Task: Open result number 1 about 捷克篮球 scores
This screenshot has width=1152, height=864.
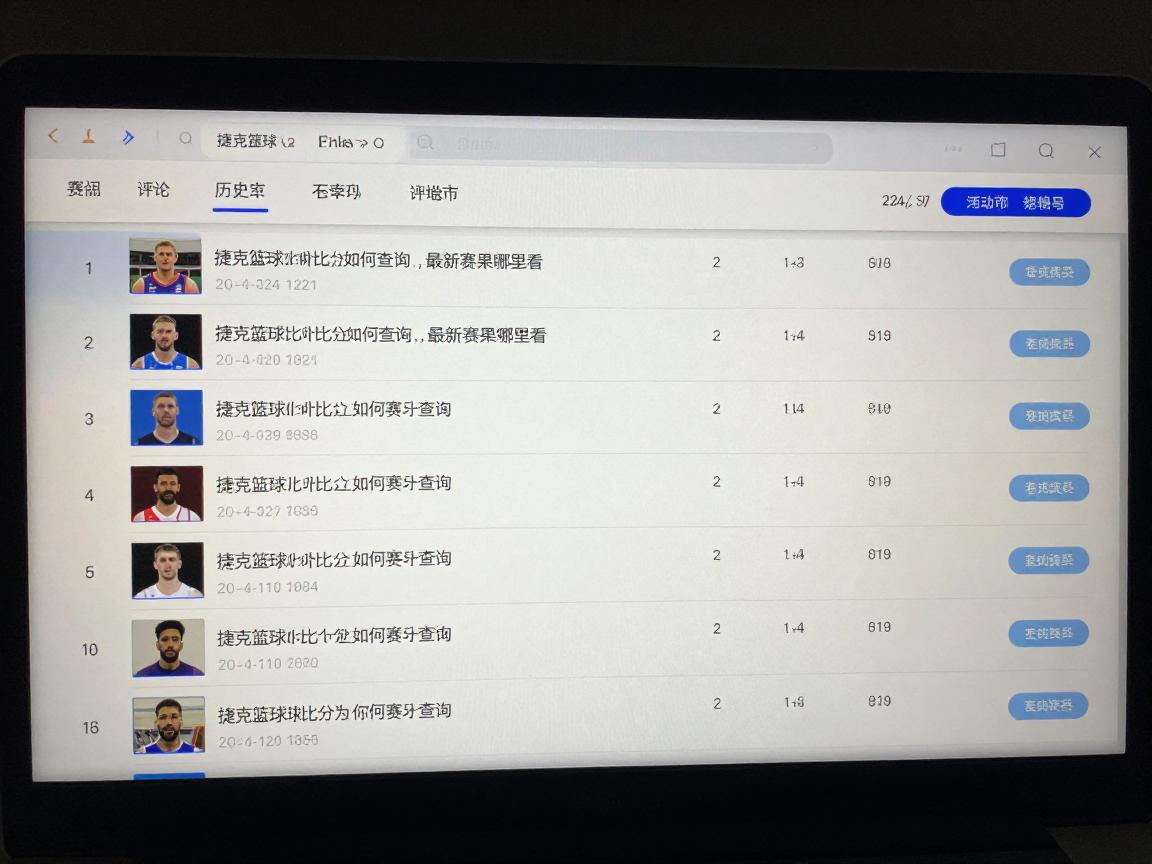Action: click(x=379, y=261)
